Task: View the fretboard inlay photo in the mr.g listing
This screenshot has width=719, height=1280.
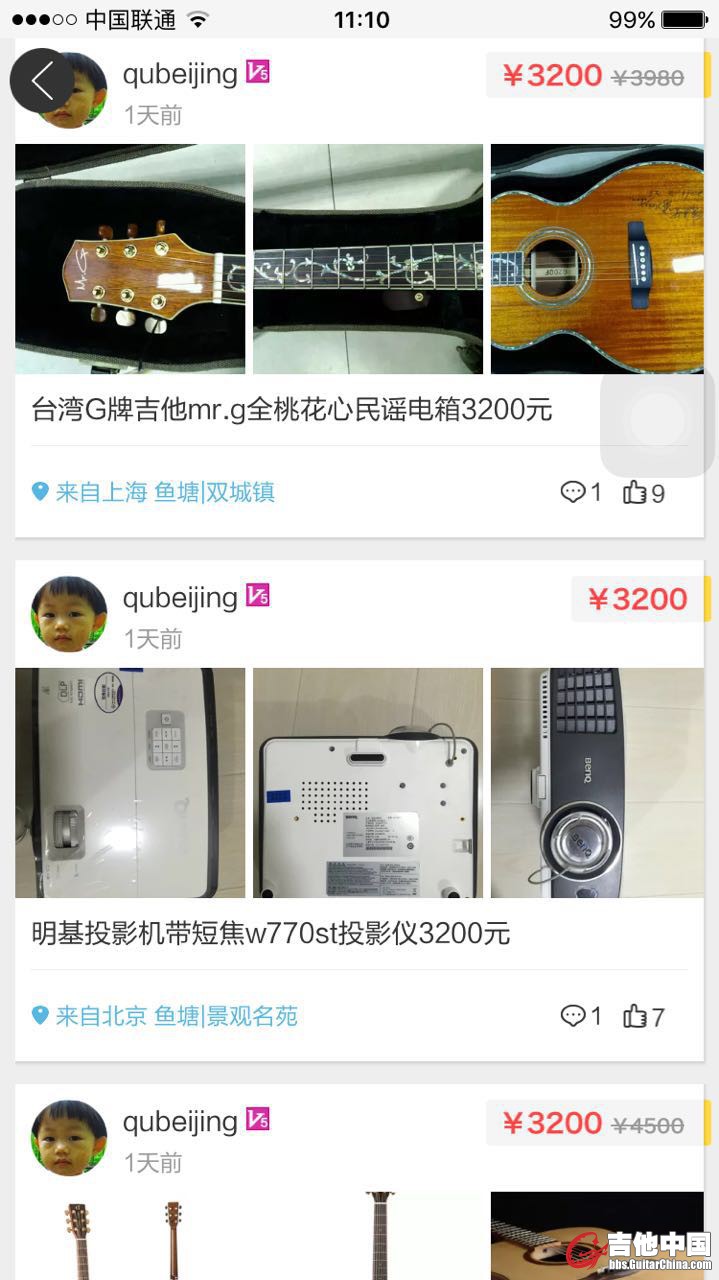Action: 367,259
